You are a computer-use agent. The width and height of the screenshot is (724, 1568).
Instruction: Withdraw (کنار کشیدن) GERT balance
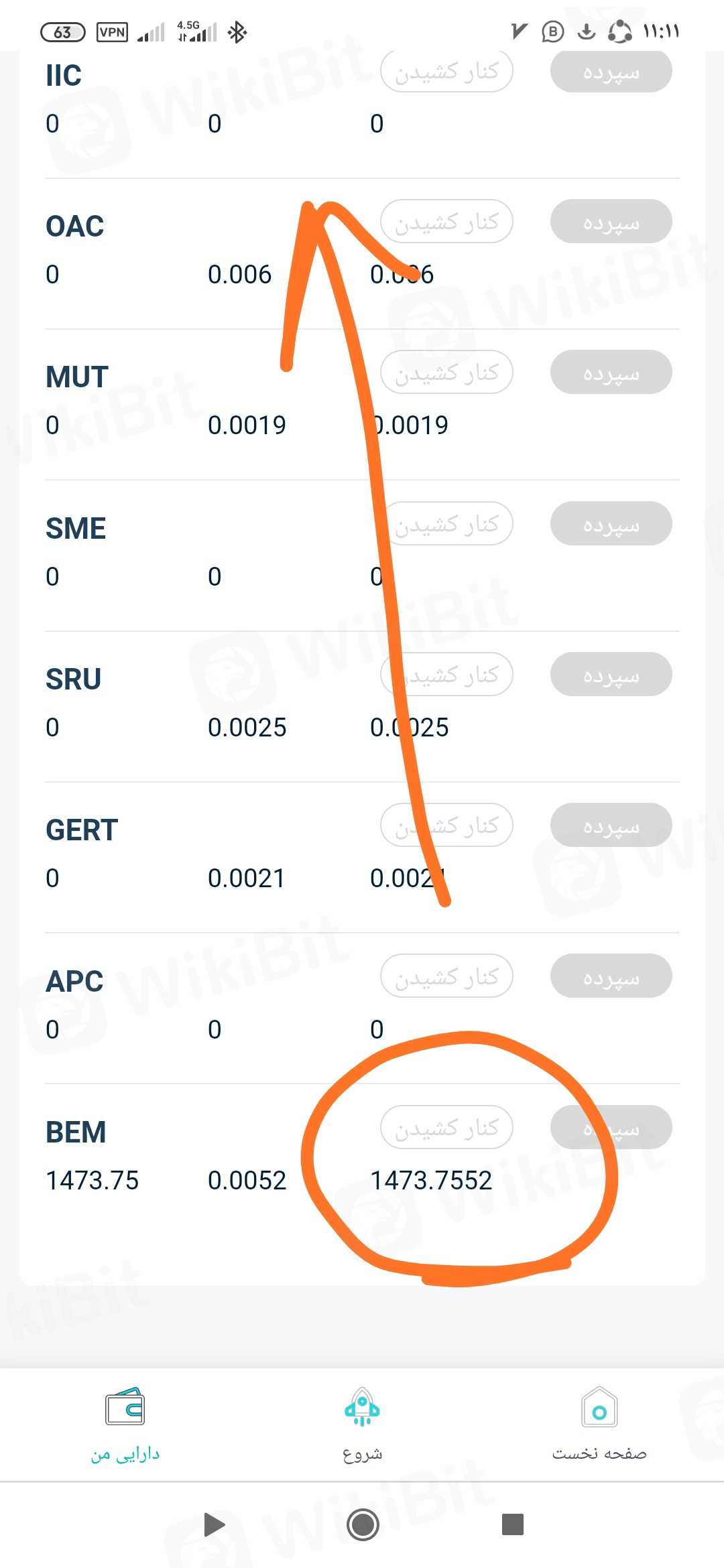pos(446,825)
